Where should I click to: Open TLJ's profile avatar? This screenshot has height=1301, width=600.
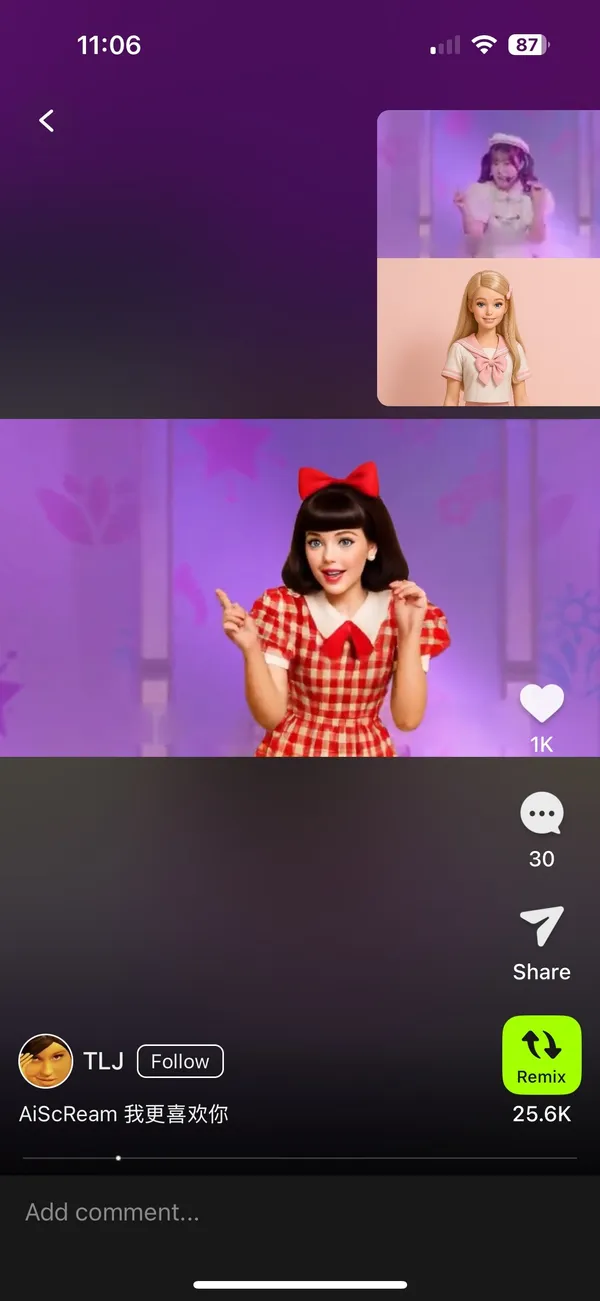pos(46,1061)
